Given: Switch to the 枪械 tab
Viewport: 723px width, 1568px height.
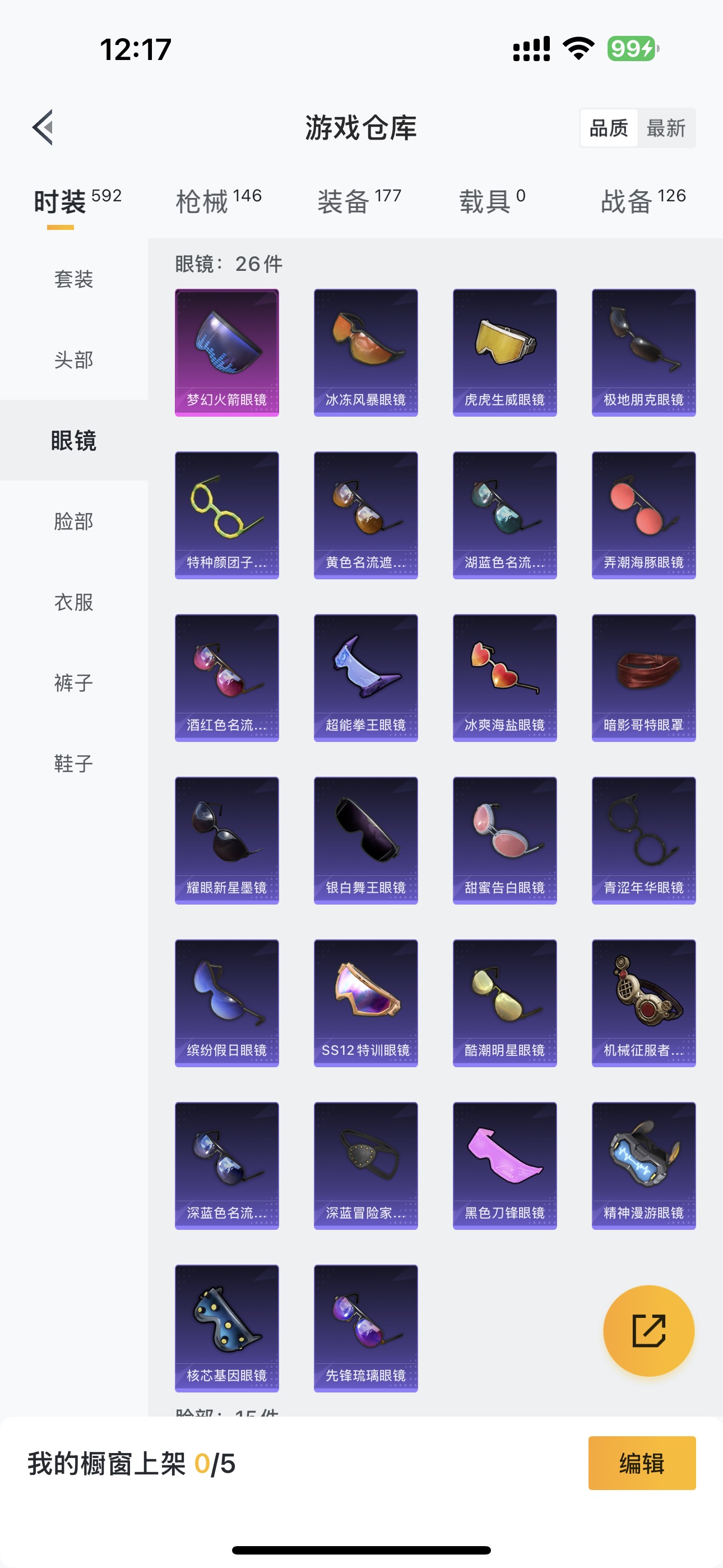Looking at the screenshot, I should [x=218, y=201].
